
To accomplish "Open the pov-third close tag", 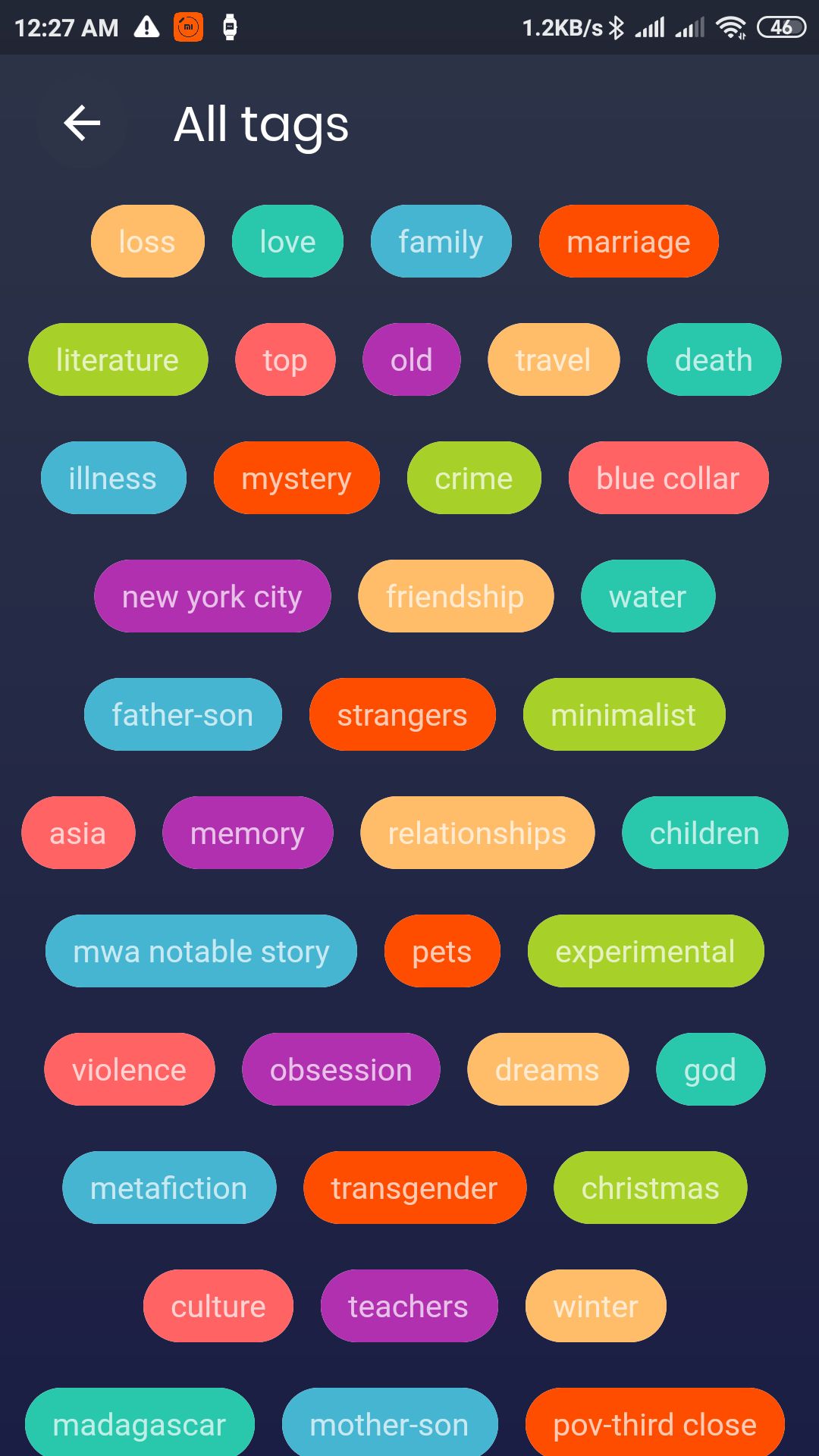I will click(654, 1425).
